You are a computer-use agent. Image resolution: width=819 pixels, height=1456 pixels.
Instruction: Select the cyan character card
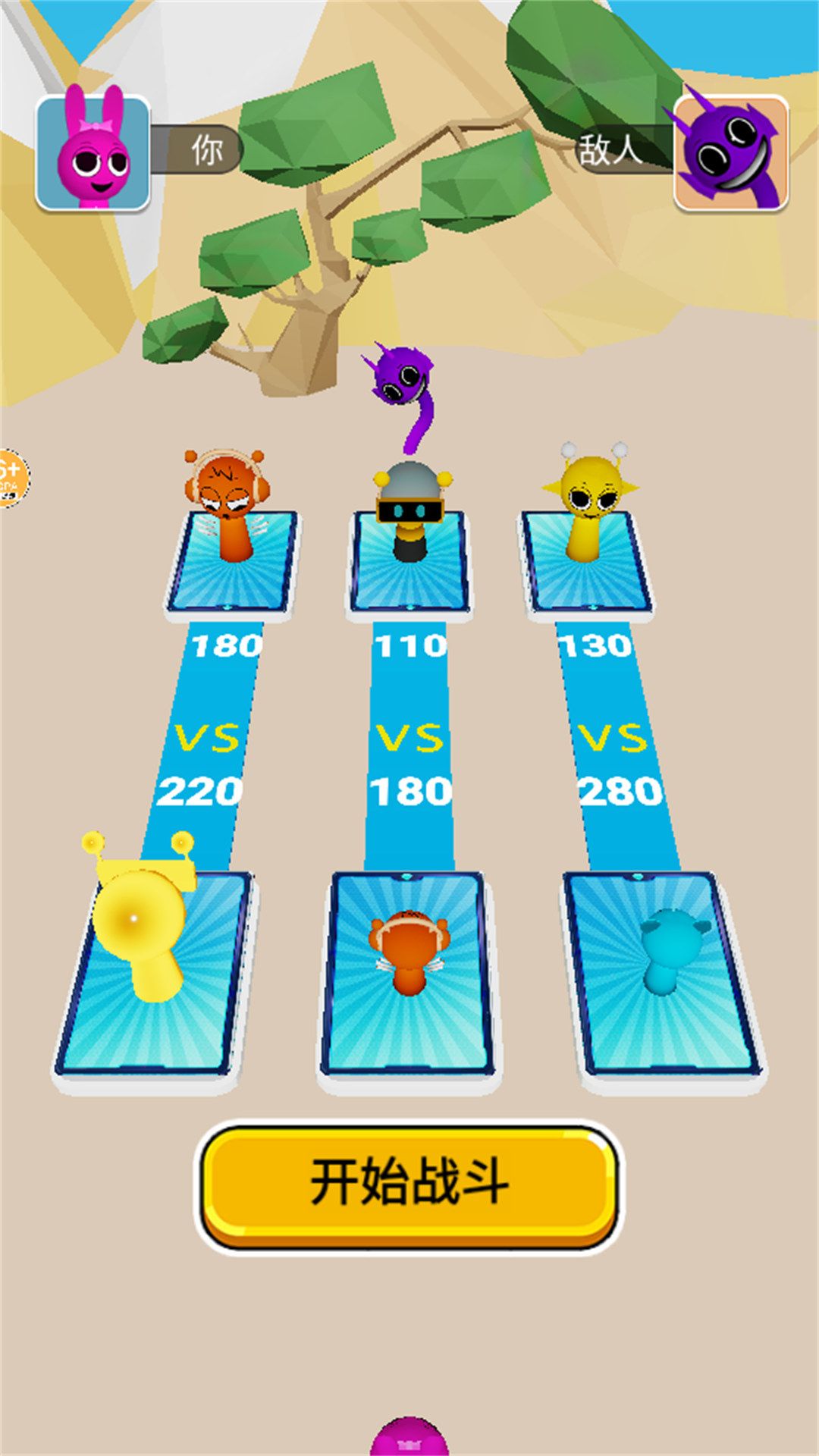(x=661, y=974)
